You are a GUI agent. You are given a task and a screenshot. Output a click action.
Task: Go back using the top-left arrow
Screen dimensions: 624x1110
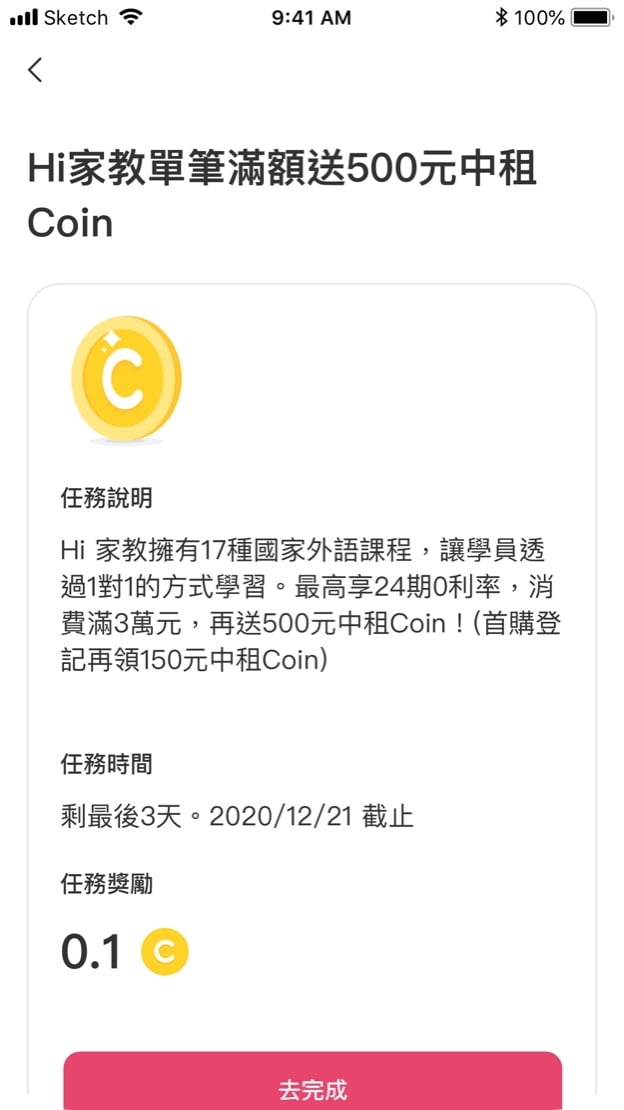[x=35, y=69]
